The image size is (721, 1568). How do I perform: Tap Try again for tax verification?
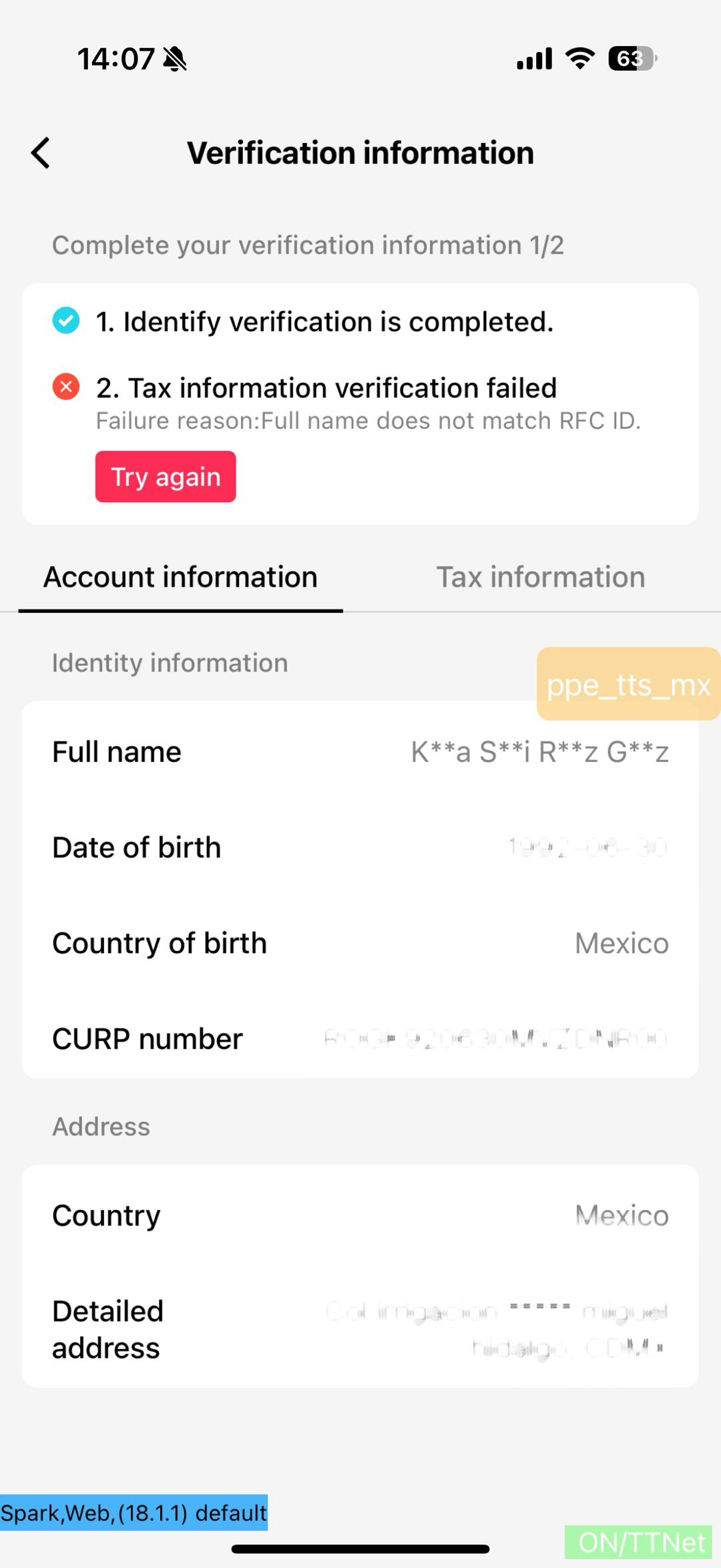click(166, 477)
